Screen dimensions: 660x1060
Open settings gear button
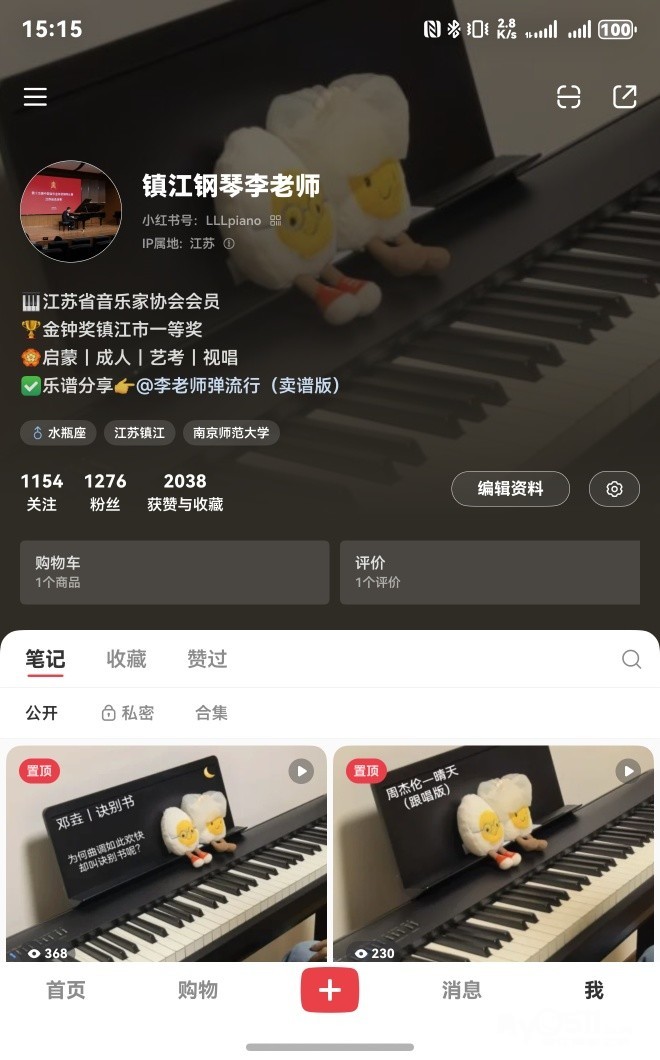tap(614, 489)
